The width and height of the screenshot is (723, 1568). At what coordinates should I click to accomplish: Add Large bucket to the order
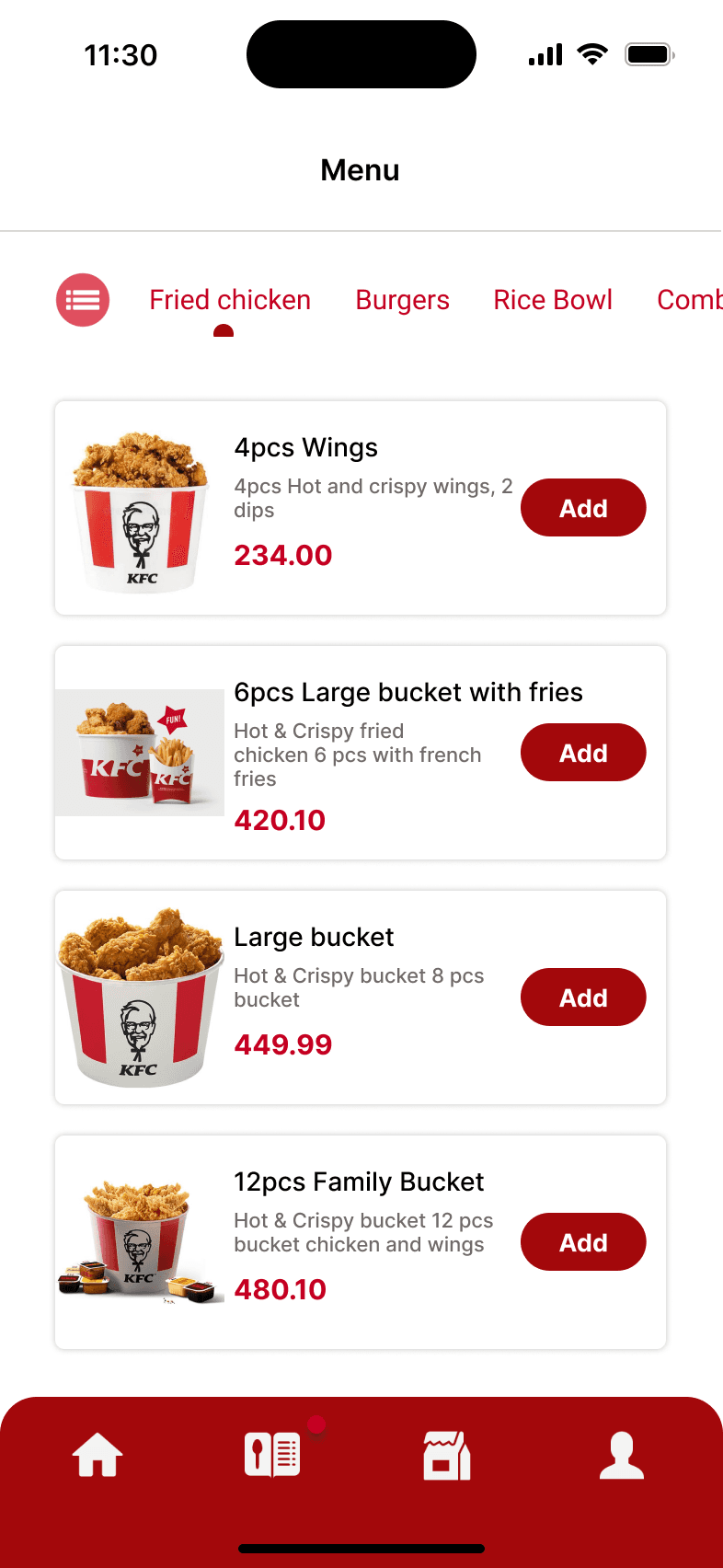583,997
